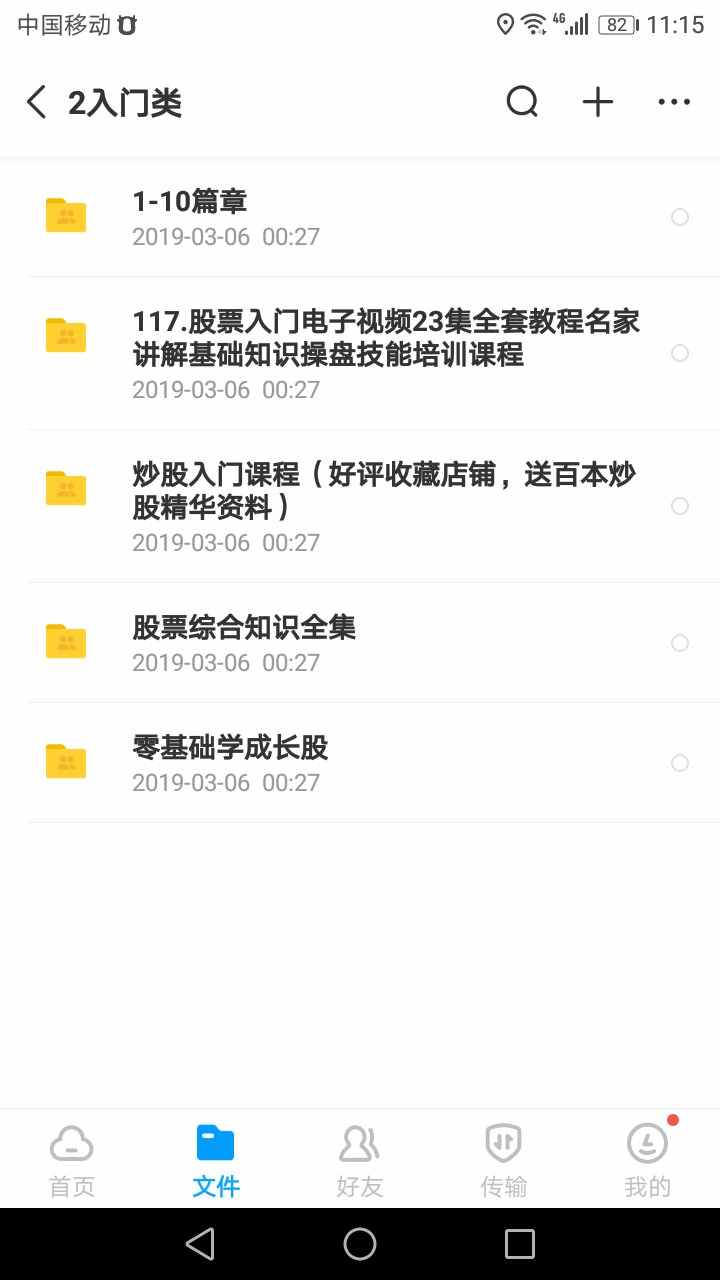
Task: Select the circle beside 零基础学成长股
Action: [x=680, y=763]
